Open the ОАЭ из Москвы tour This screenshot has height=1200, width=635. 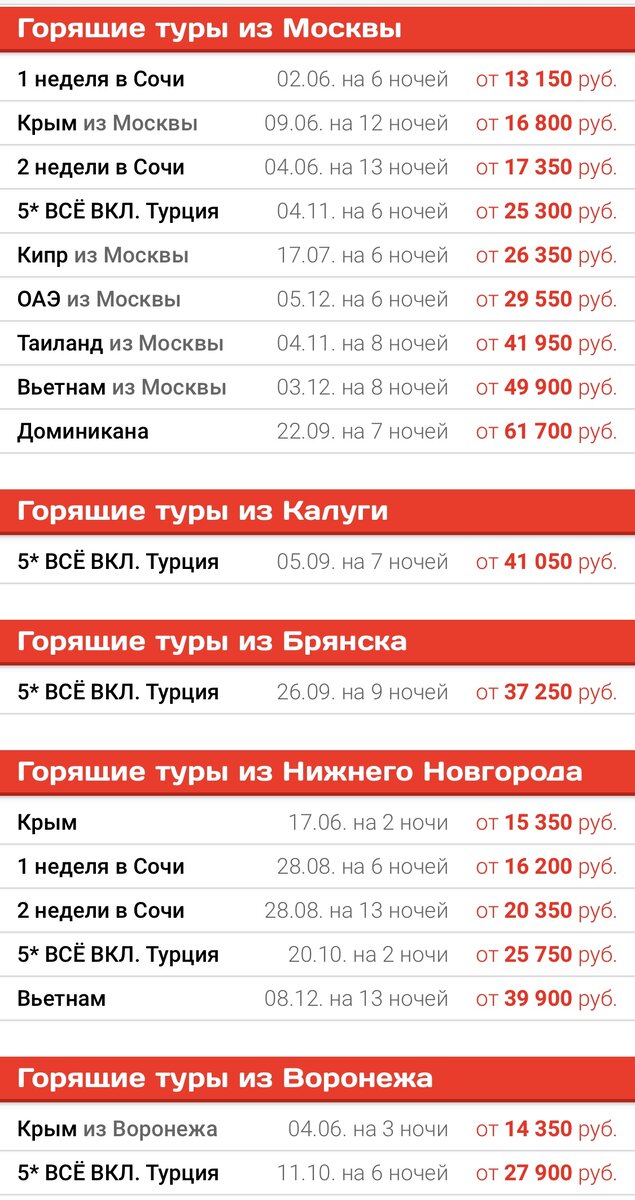[99, 299]
